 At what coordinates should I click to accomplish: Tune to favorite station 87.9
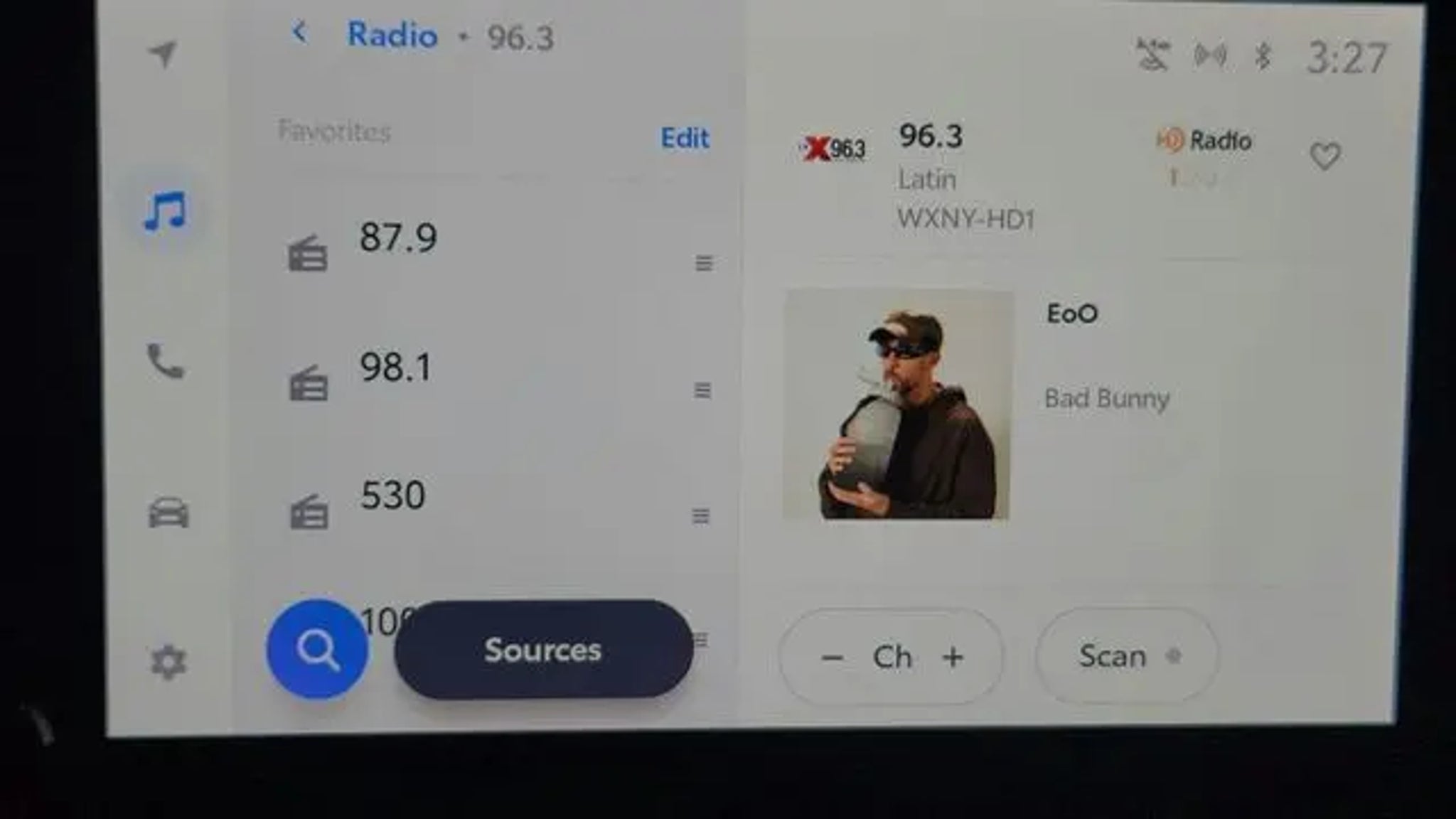pos(398,239)
